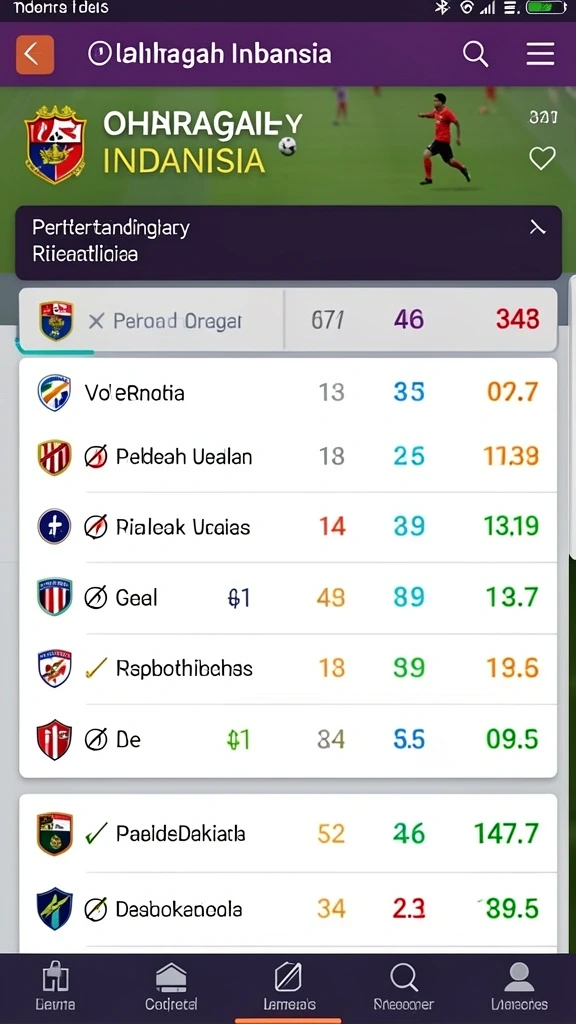The height and width of the screenshot is (1024, 576).
Task: Open search from the top bar
Action: pyautogui.click(x=475, y=54)
